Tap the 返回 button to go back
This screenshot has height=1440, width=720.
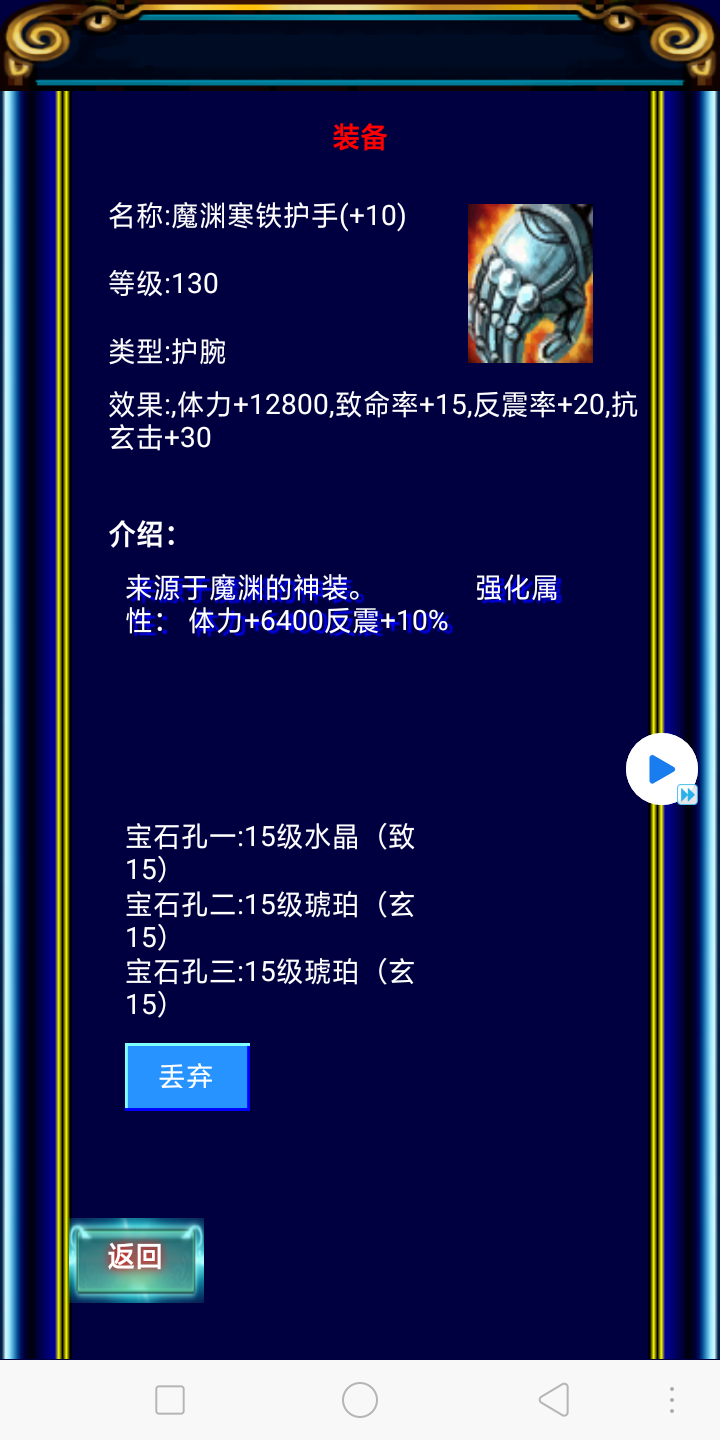pos(136,1258)
